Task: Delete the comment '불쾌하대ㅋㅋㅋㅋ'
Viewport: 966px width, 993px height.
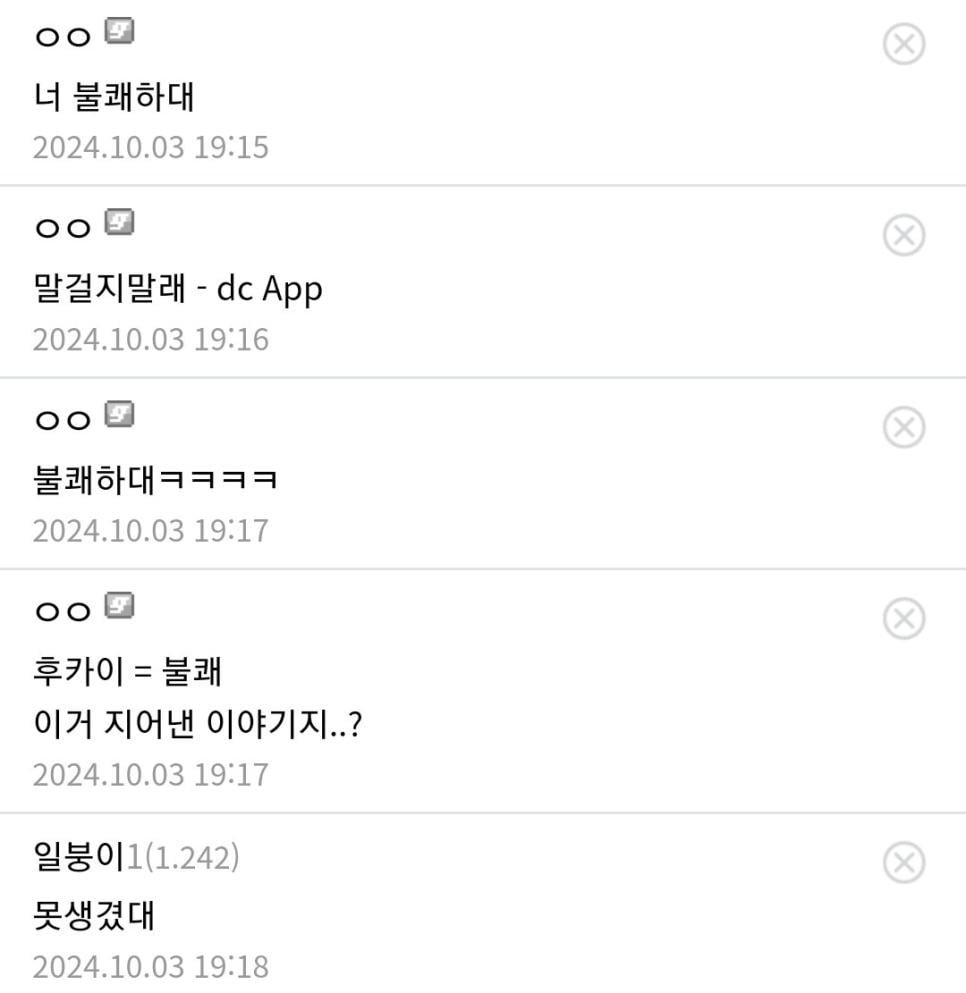Action: (x=904, y=428)
